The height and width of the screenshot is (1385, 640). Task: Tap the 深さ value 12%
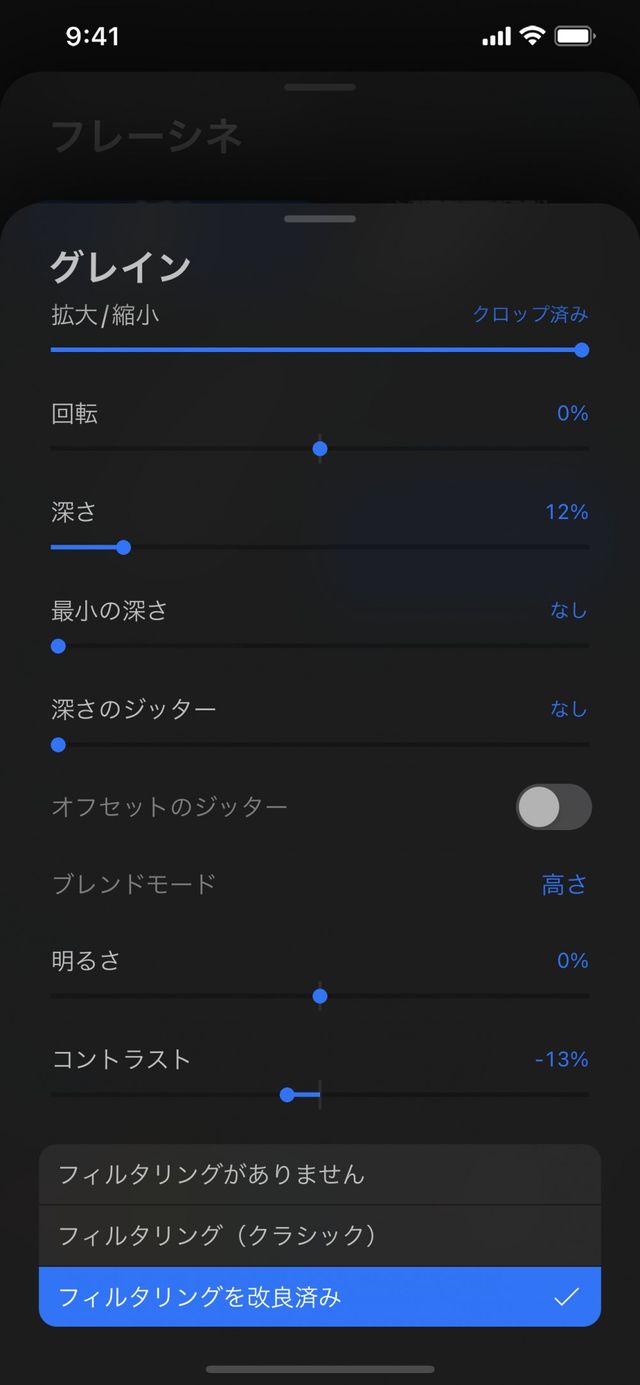(566, 512)
